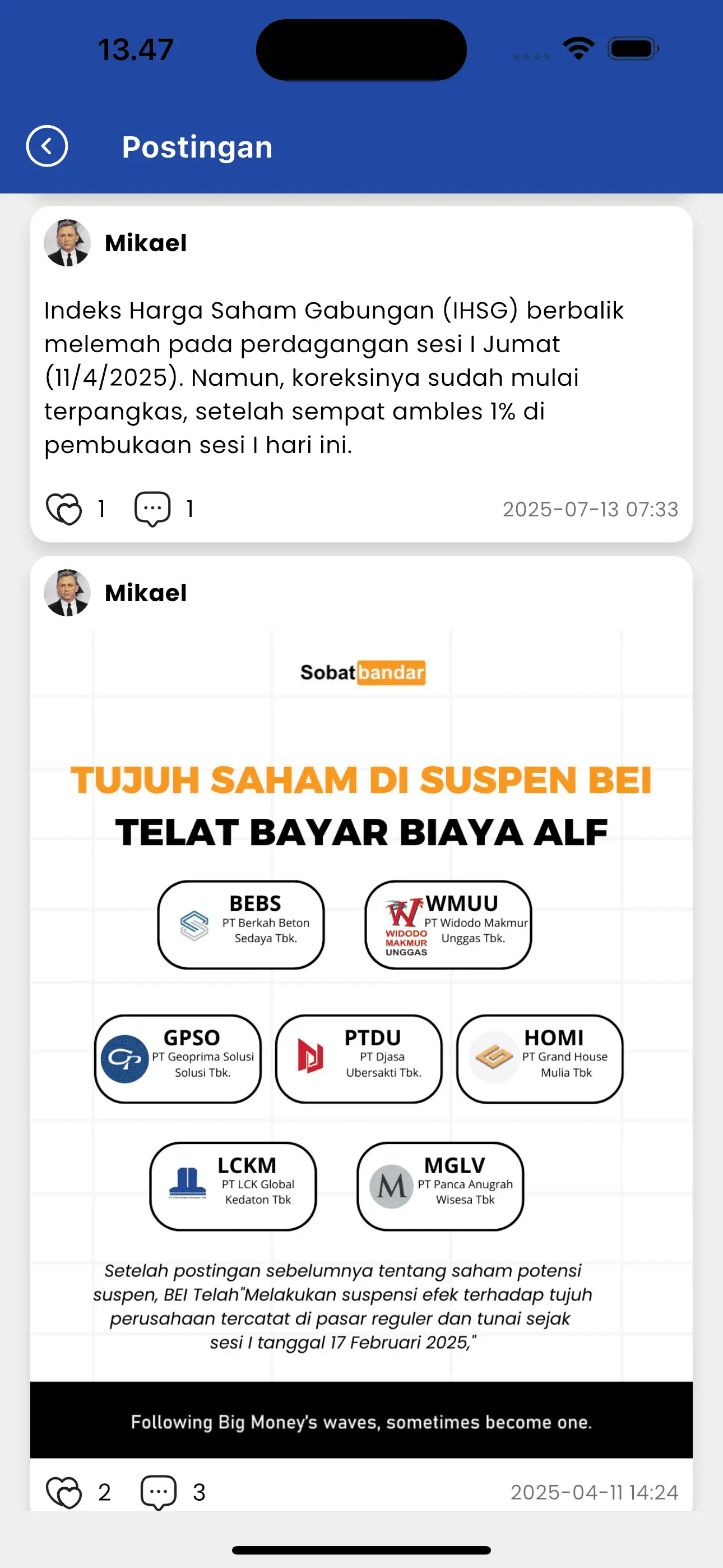This screenshot has height=1568, width=723.
Task: Open comments on the IHSG text post
Action: 152,508
